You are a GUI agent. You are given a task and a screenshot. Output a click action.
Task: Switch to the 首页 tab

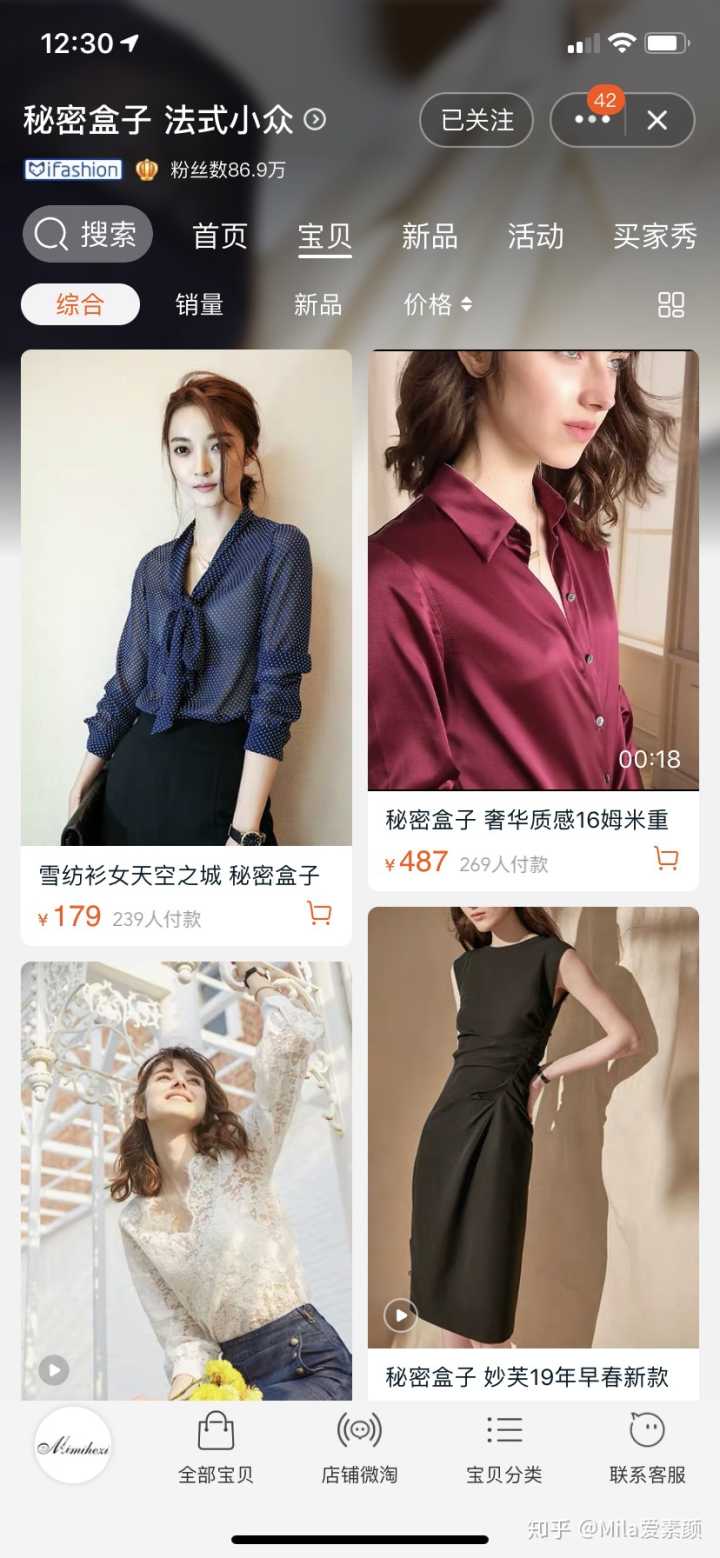pyautogui.click(x=220, y=237)
